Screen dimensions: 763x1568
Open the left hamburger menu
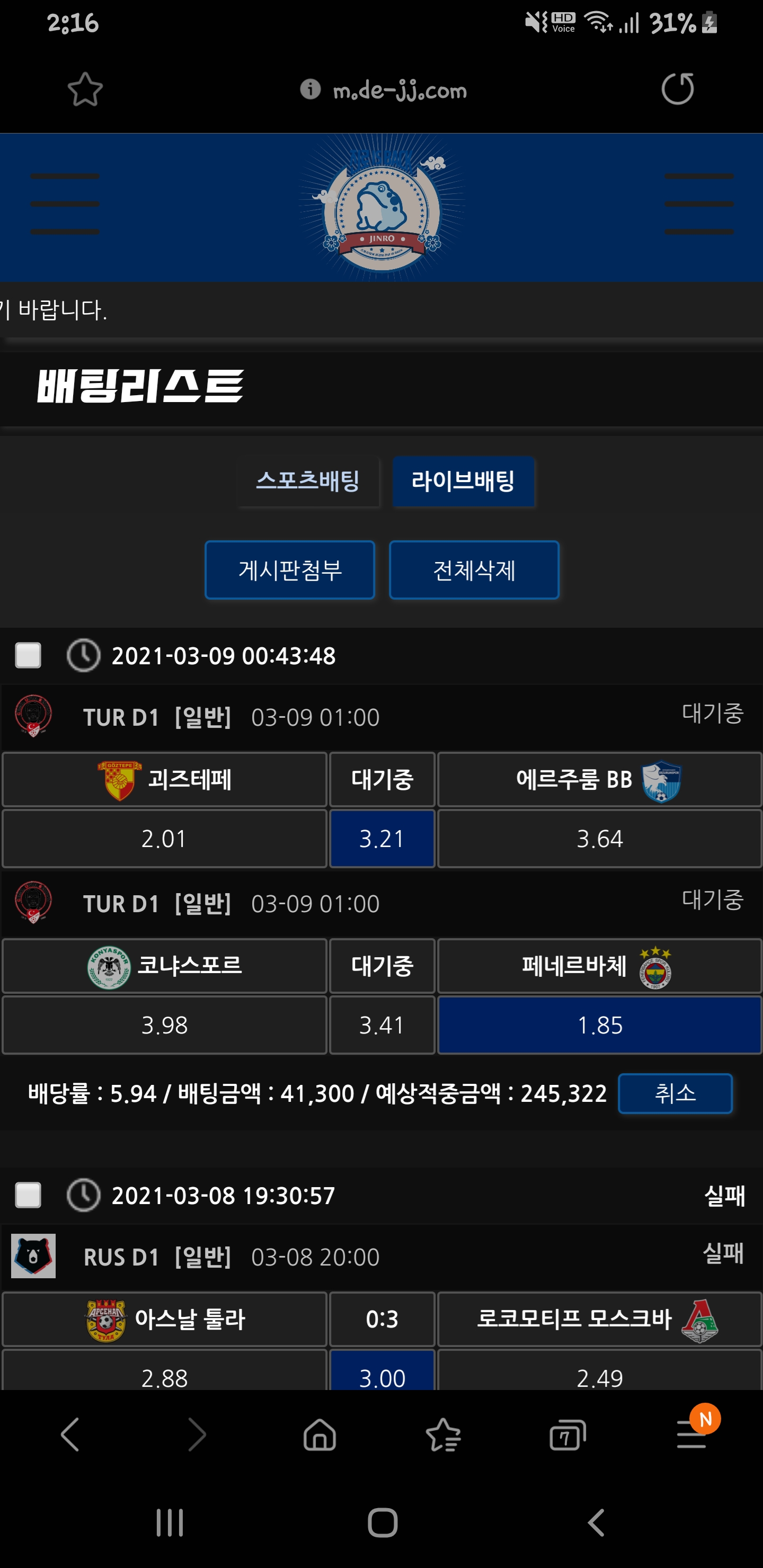[x=65, y=204]
